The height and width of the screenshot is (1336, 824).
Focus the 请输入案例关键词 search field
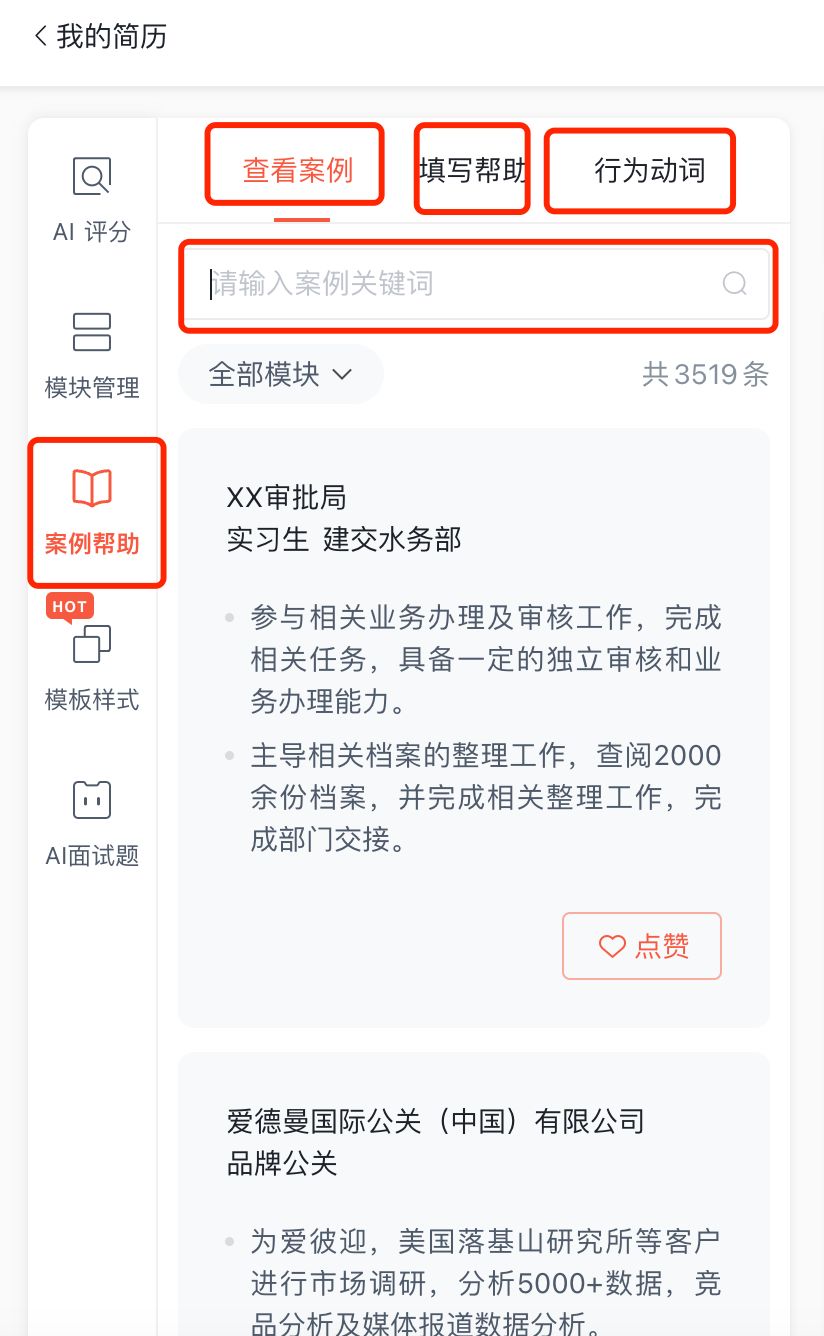(x=478, y=284)
